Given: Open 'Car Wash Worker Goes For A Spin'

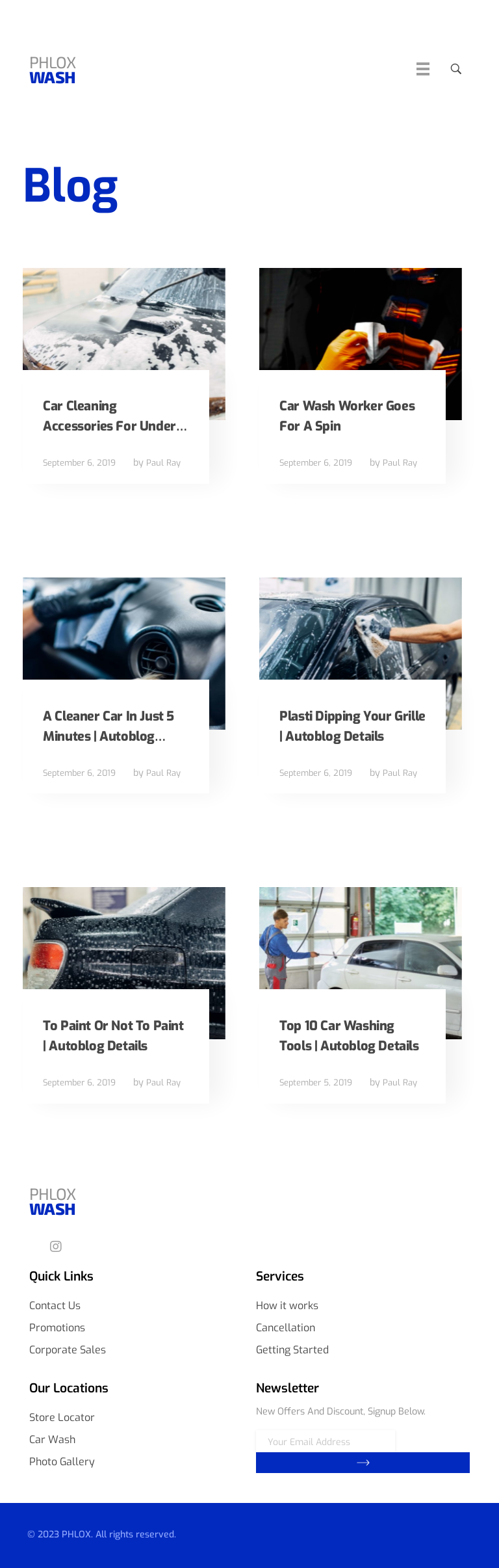Looking at the screenshot, I should coord(347,416).
